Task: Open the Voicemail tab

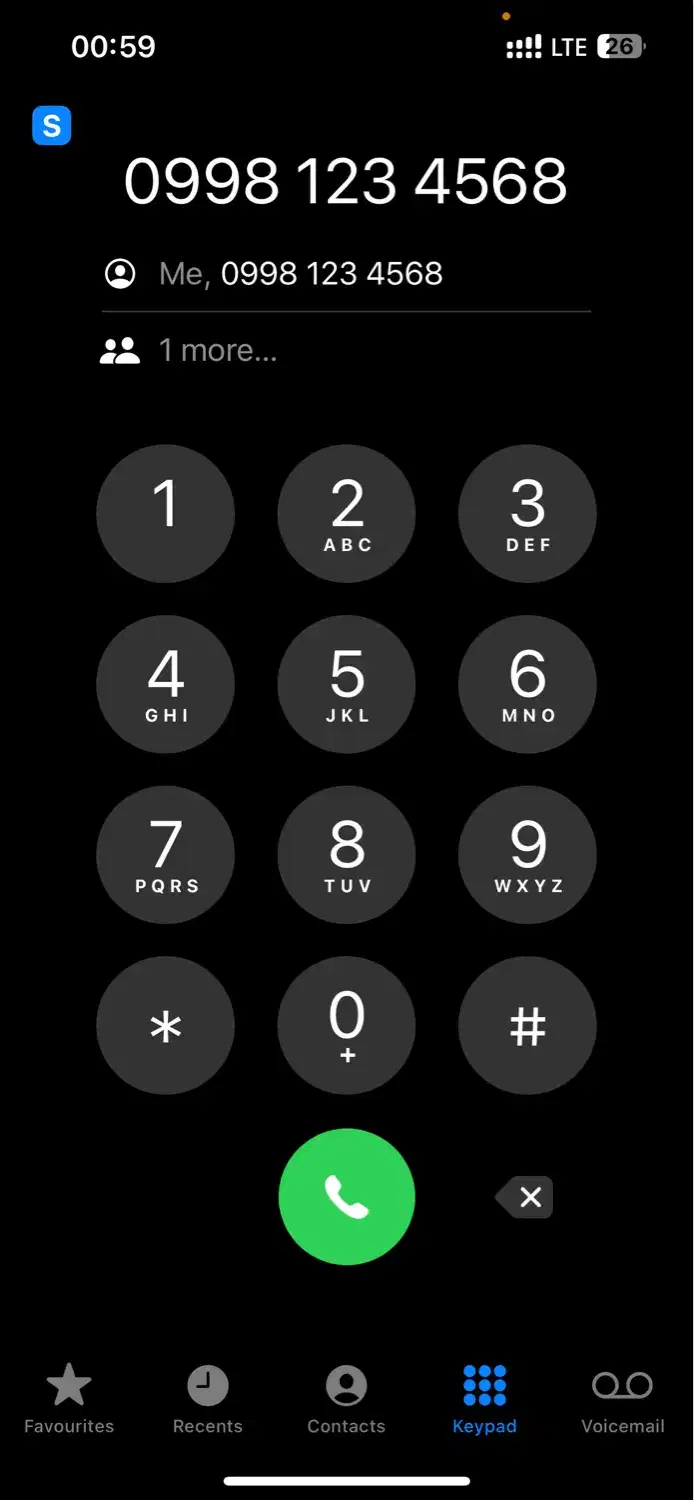Action: 622,1400
